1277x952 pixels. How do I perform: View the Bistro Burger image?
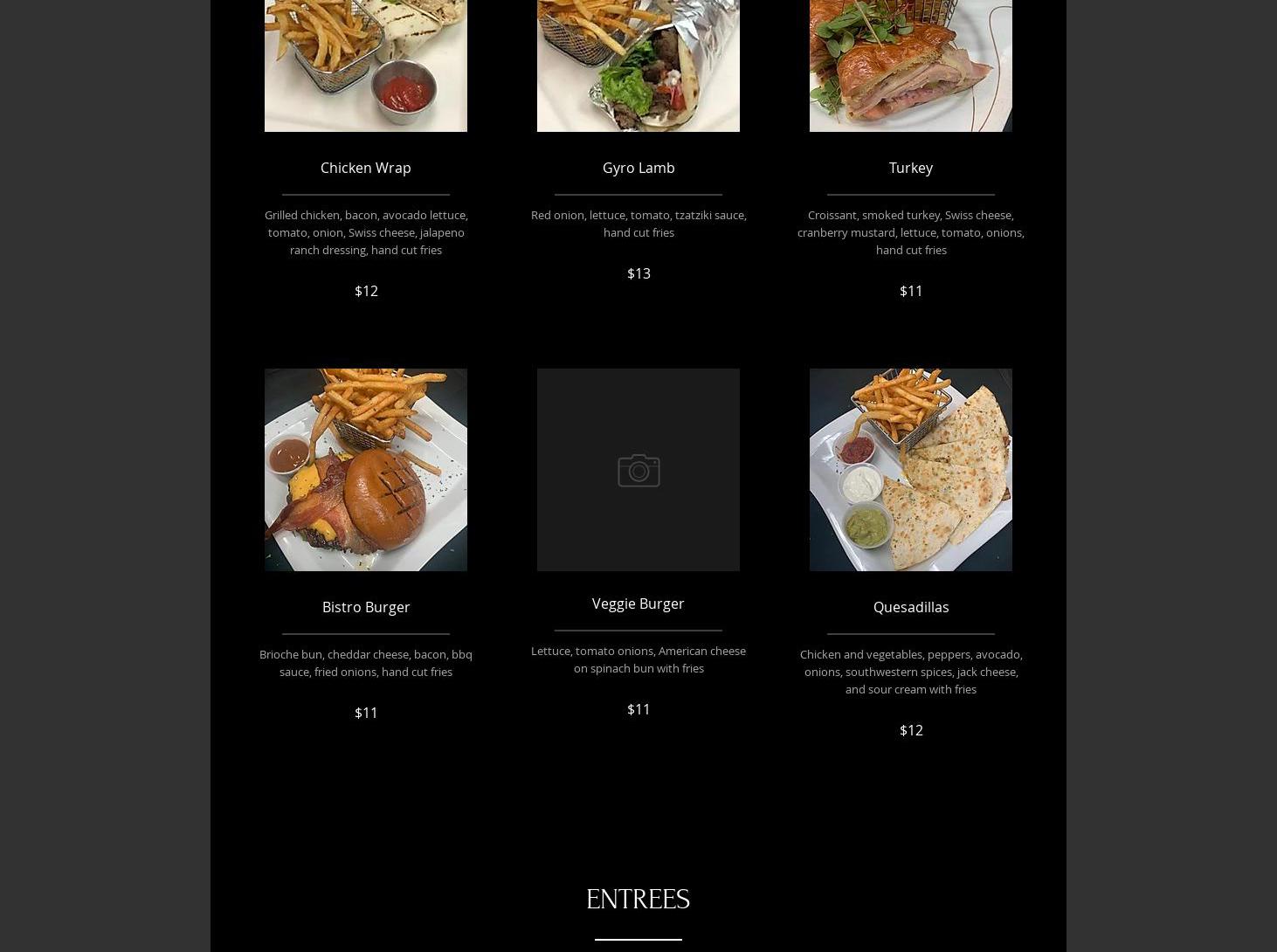(365, 470)
